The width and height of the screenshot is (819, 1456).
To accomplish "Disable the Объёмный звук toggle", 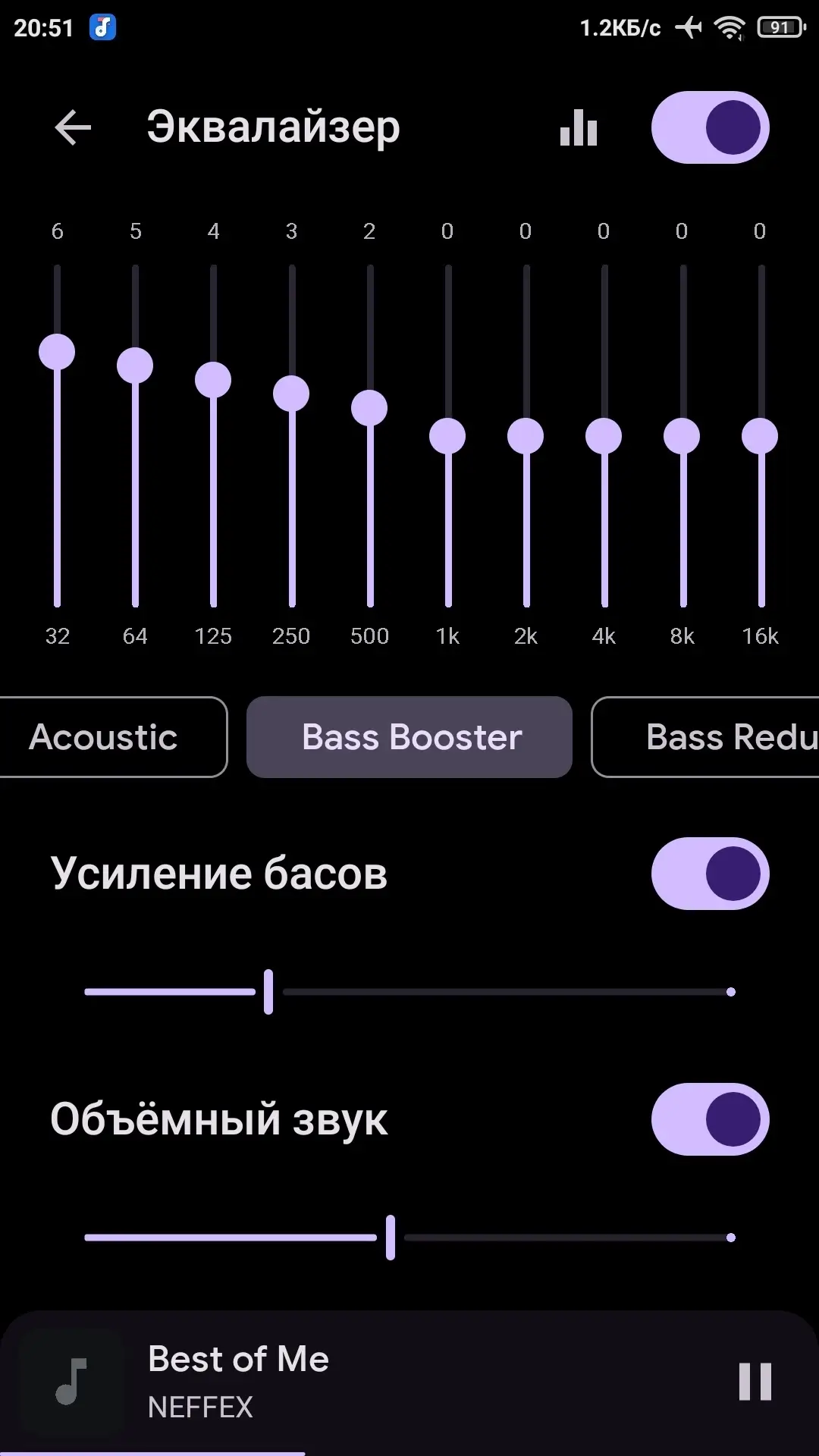I will tap(711, 1119).
